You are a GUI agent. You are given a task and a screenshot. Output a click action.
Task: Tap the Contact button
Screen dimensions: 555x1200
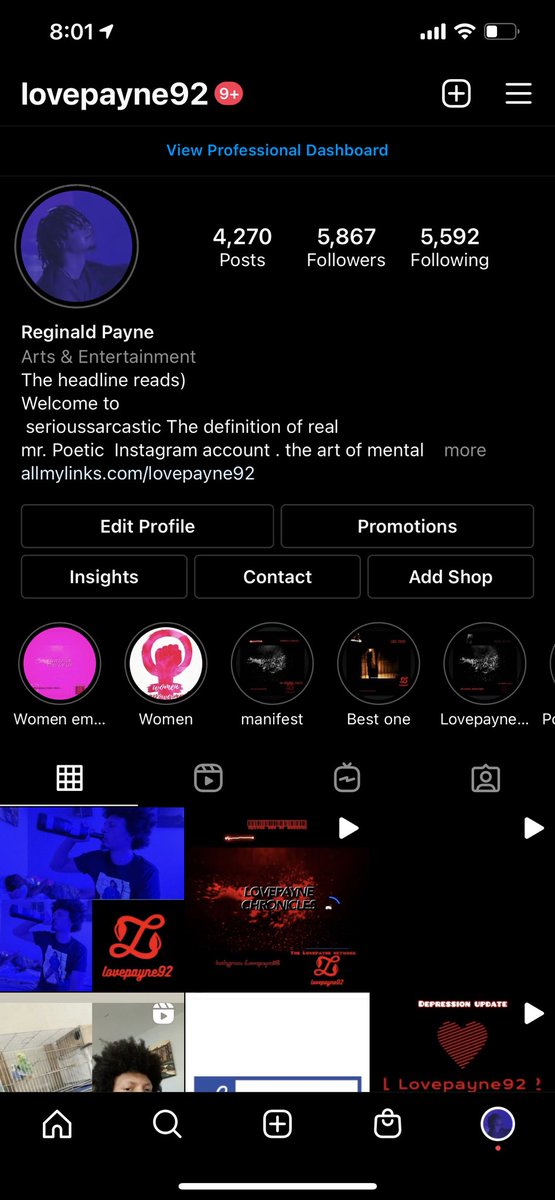pos(277,577)
